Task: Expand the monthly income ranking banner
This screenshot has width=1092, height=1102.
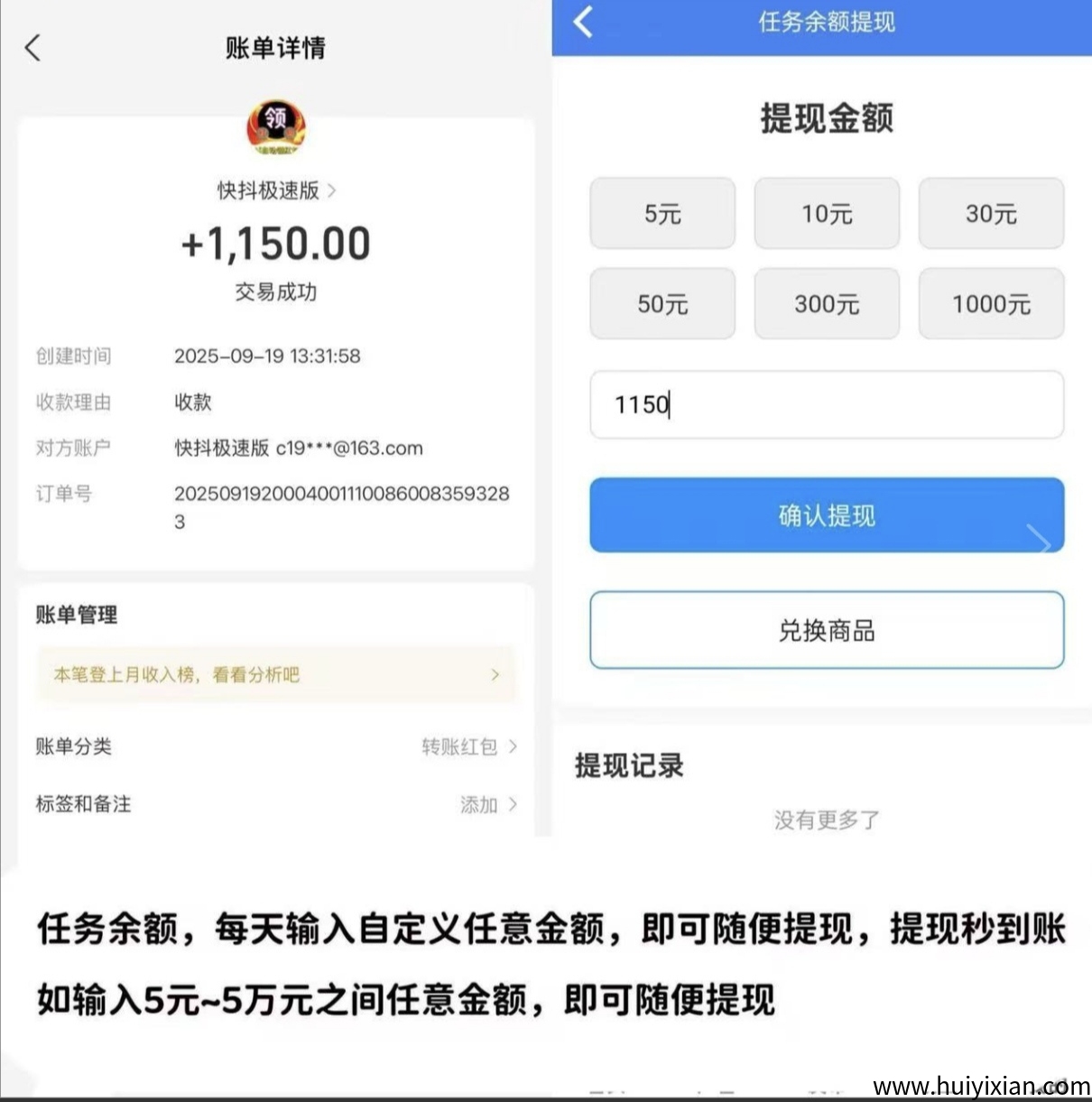Action: pos(275,674)
